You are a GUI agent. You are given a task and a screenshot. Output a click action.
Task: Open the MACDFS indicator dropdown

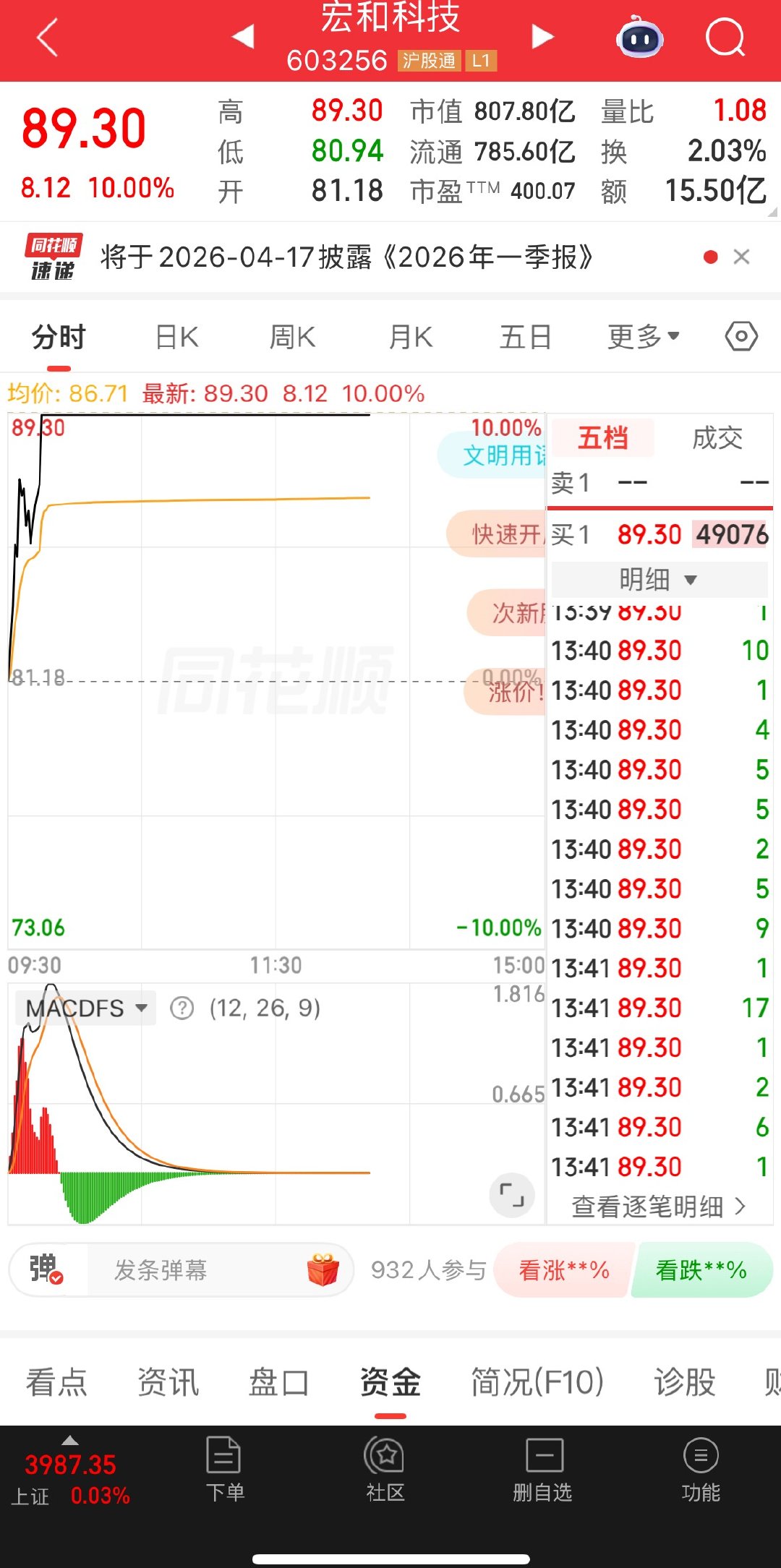tap(84, 1007)
